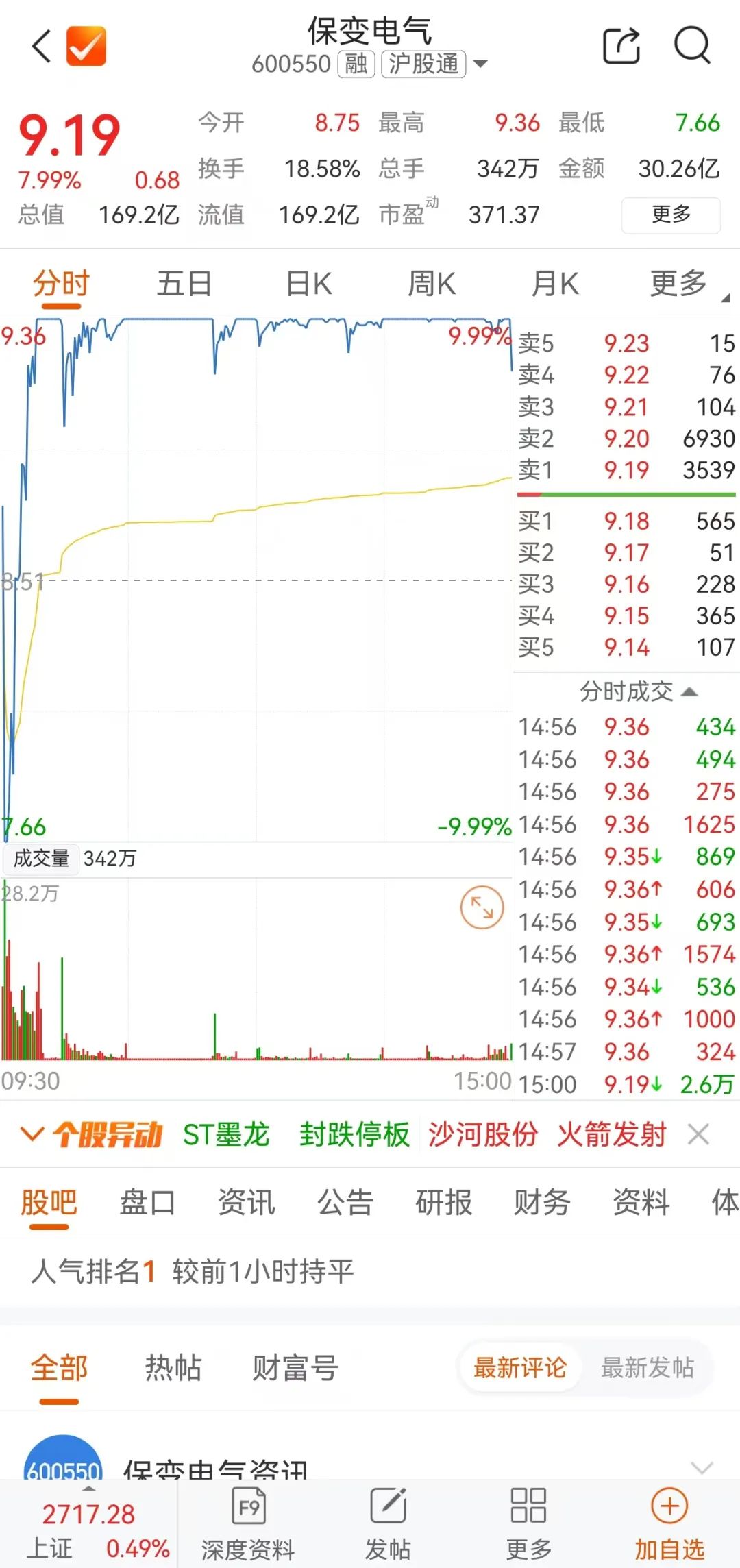Expand more quote details with 更多 button
This screenshot has height=1568, width=740.
tap(671, 215)
